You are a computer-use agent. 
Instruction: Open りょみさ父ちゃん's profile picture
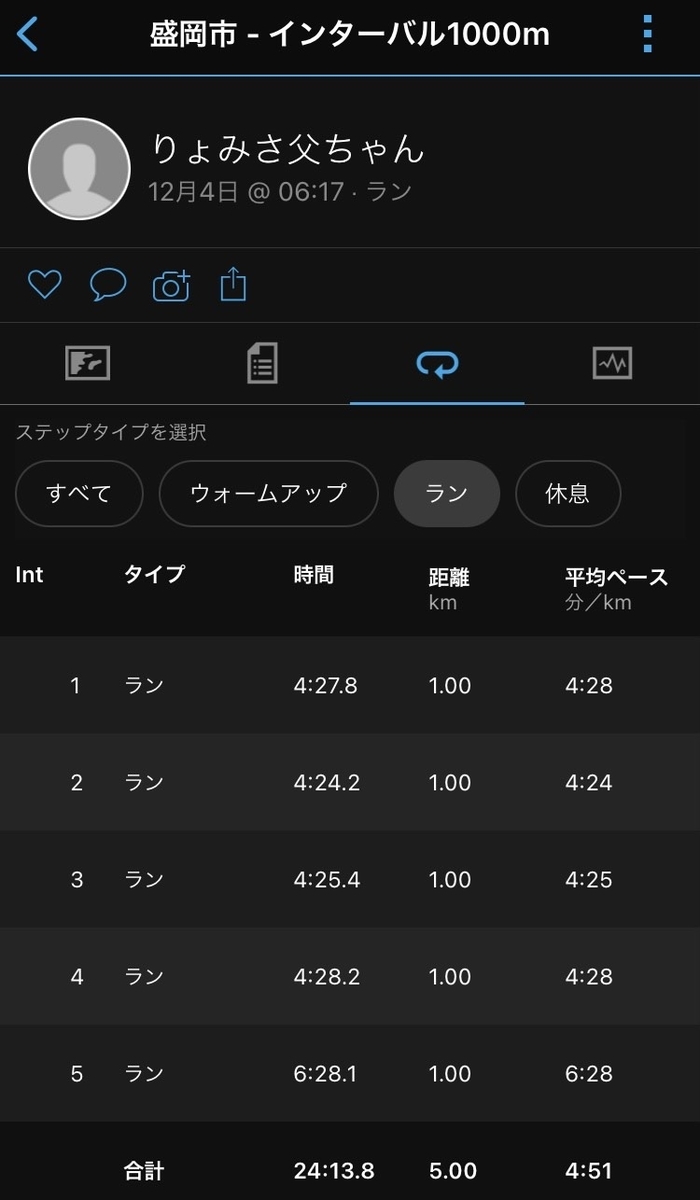(x=79, y=168)
